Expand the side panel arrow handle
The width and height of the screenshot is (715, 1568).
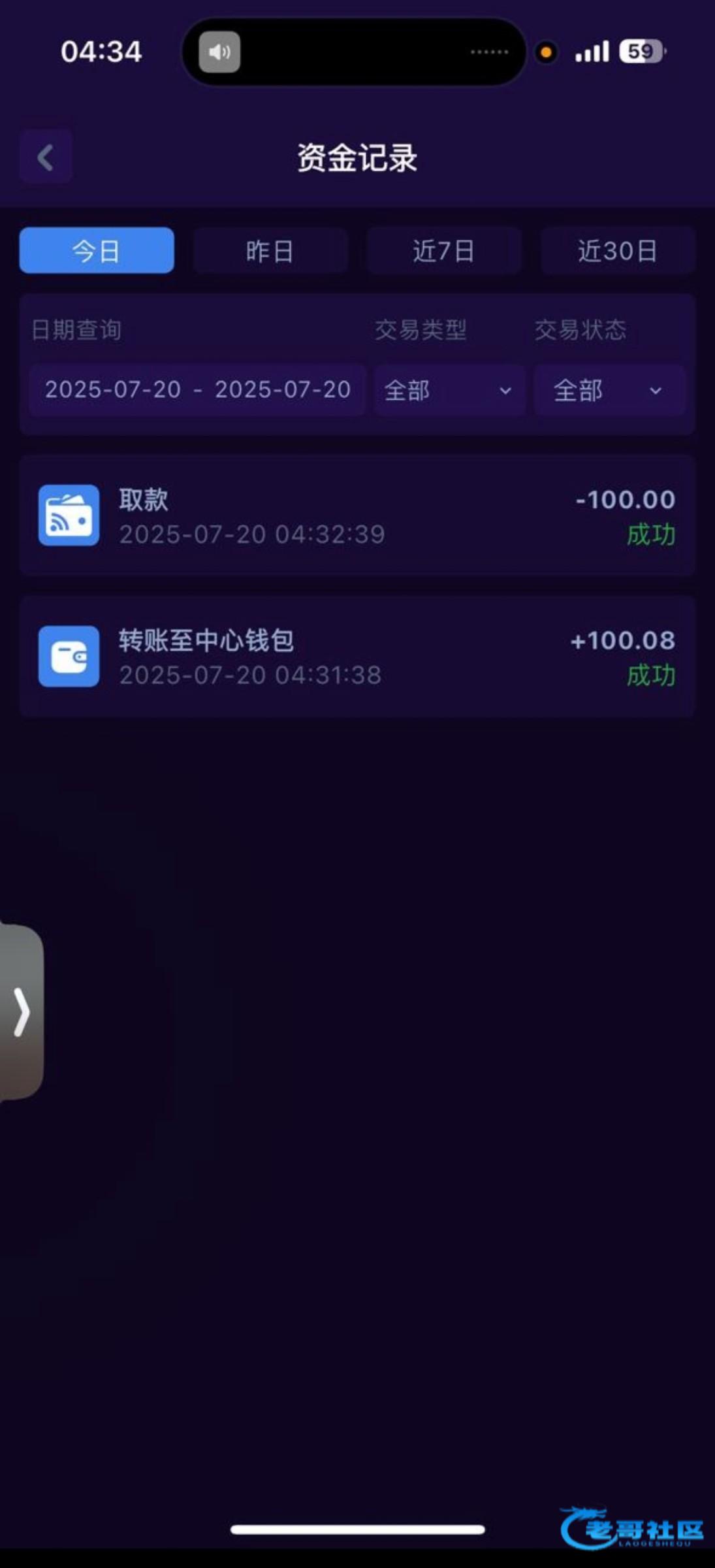(22, 1012)
